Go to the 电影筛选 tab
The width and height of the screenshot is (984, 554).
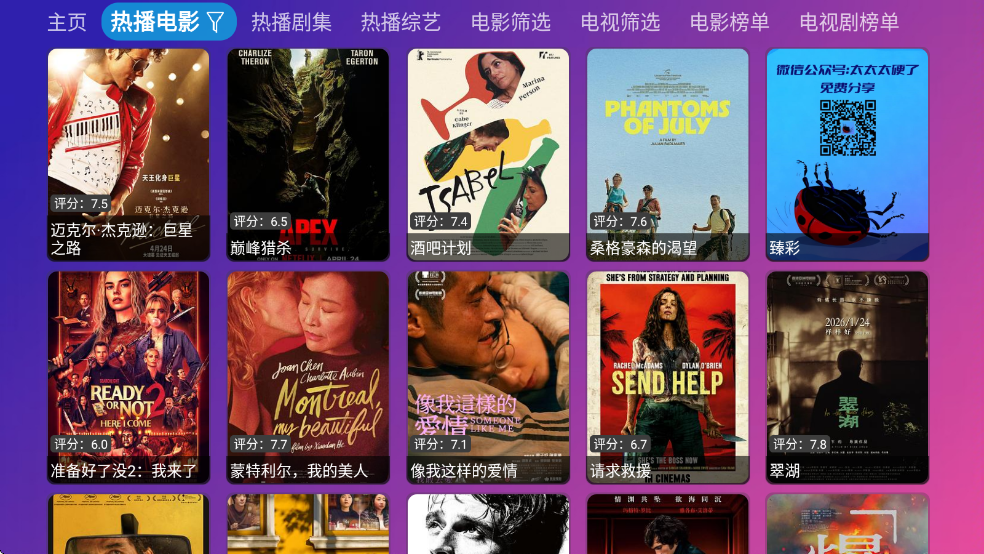[510, 22]
